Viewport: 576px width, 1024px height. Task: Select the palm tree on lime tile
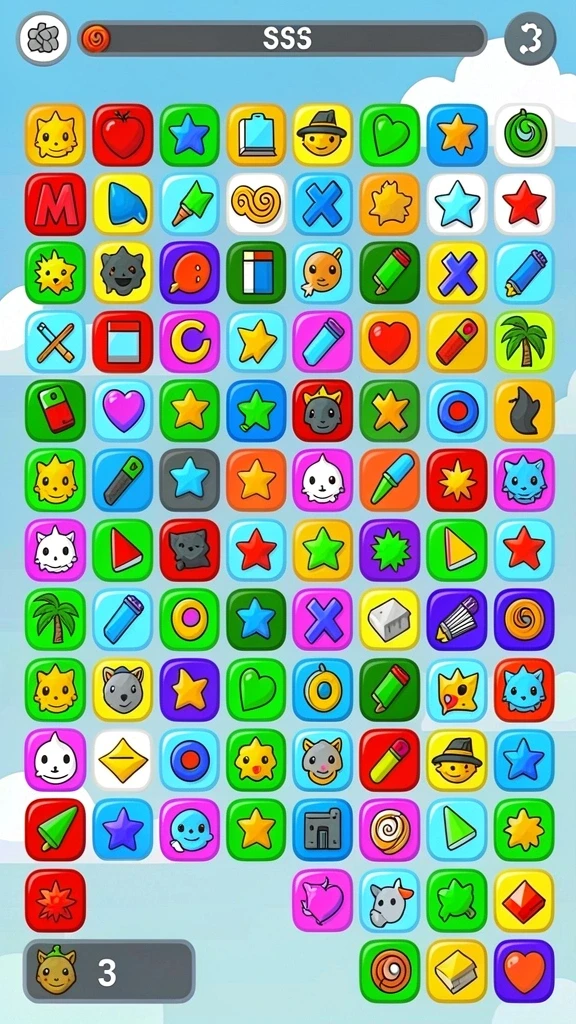[524, 342]
